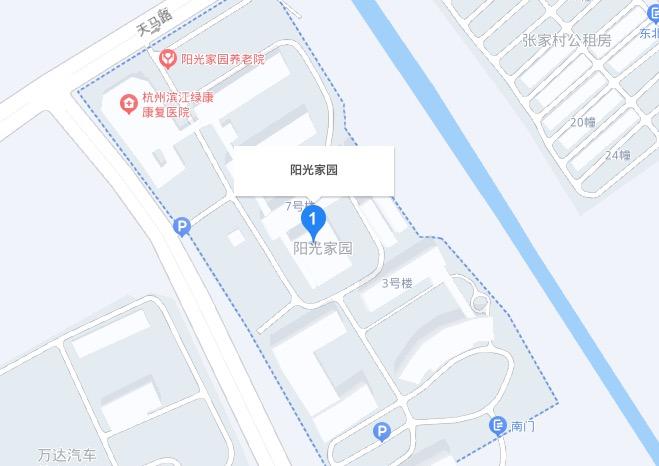Select the 南门 entrance marker
The image size is (659, 466).
pyautogui.click(x=498, y=427)
